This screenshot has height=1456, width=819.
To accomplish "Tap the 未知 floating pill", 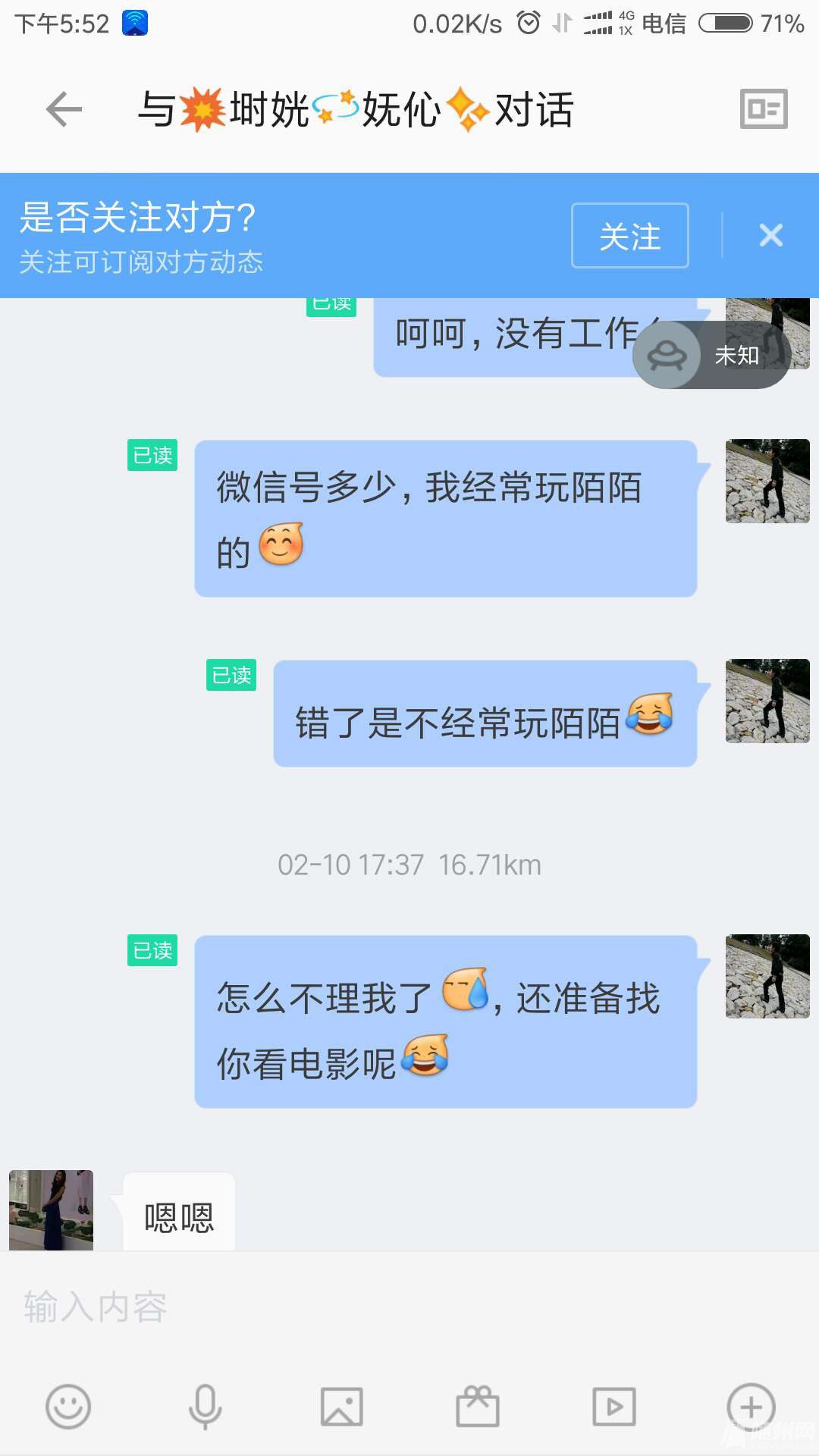I will (711, 355).
